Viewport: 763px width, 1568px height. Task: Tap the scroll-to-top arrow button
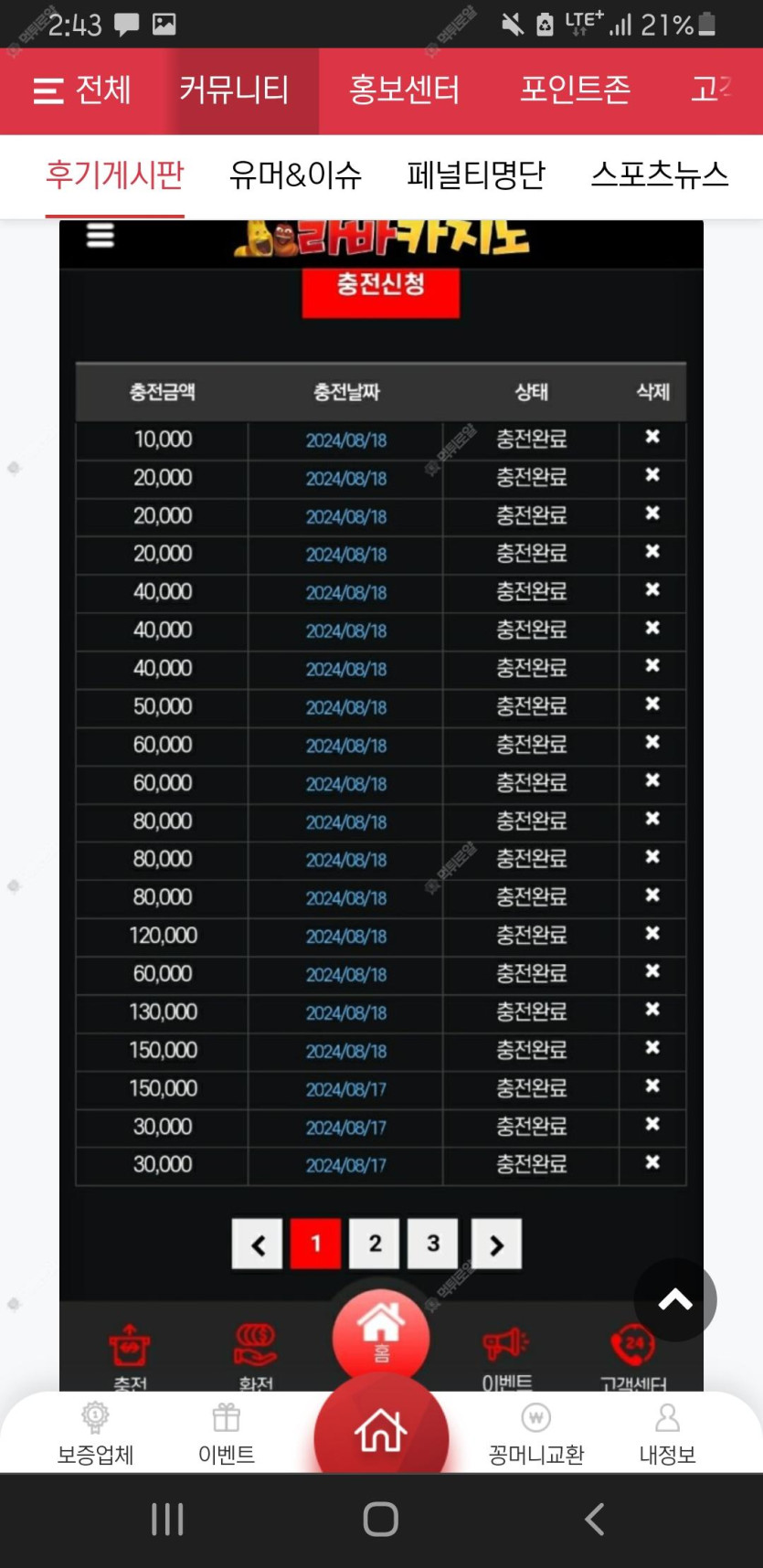(x=675, y=1299)
